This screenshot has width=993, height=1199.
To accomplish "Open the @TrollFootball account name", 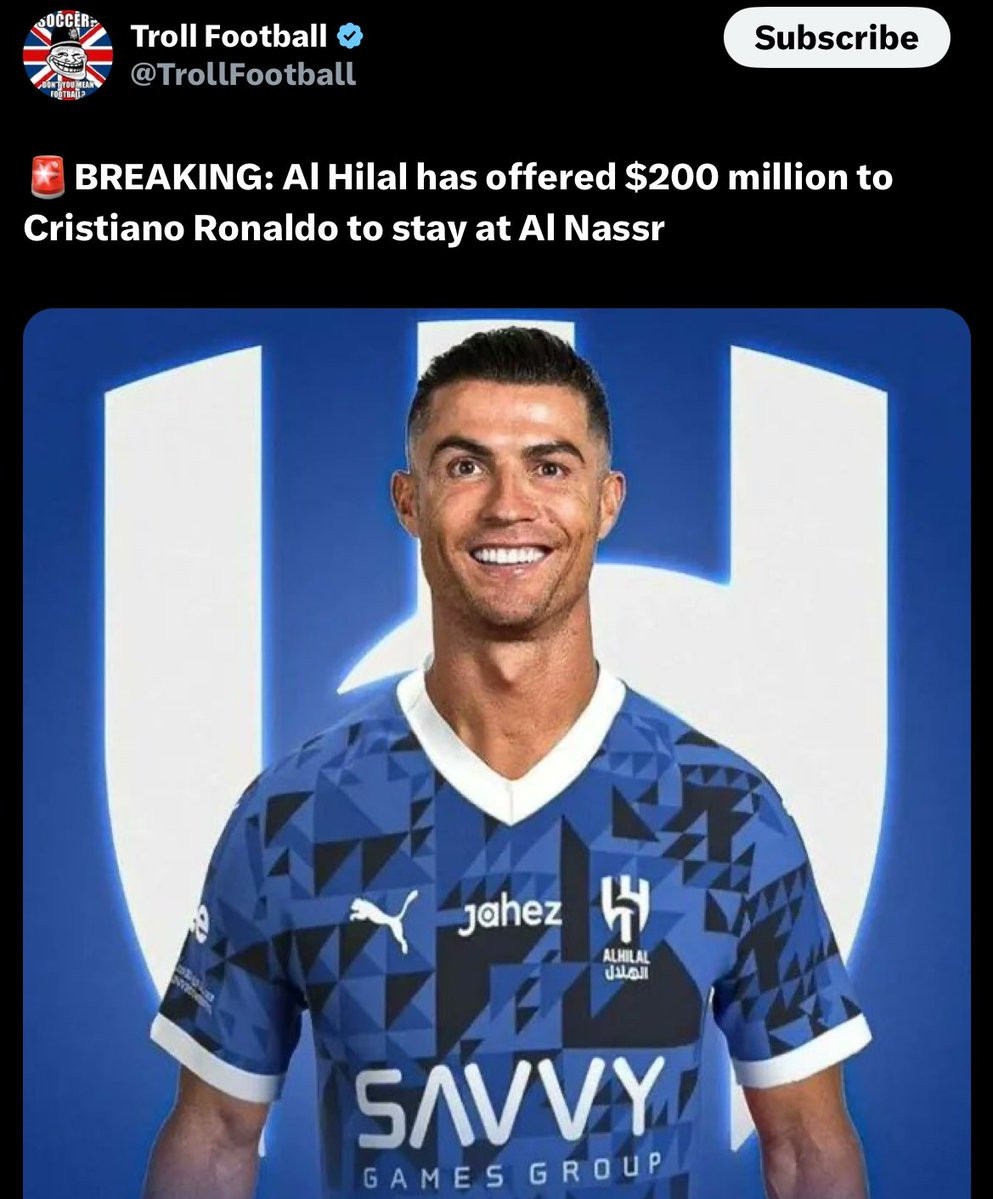I will click(x=243, y=74).
